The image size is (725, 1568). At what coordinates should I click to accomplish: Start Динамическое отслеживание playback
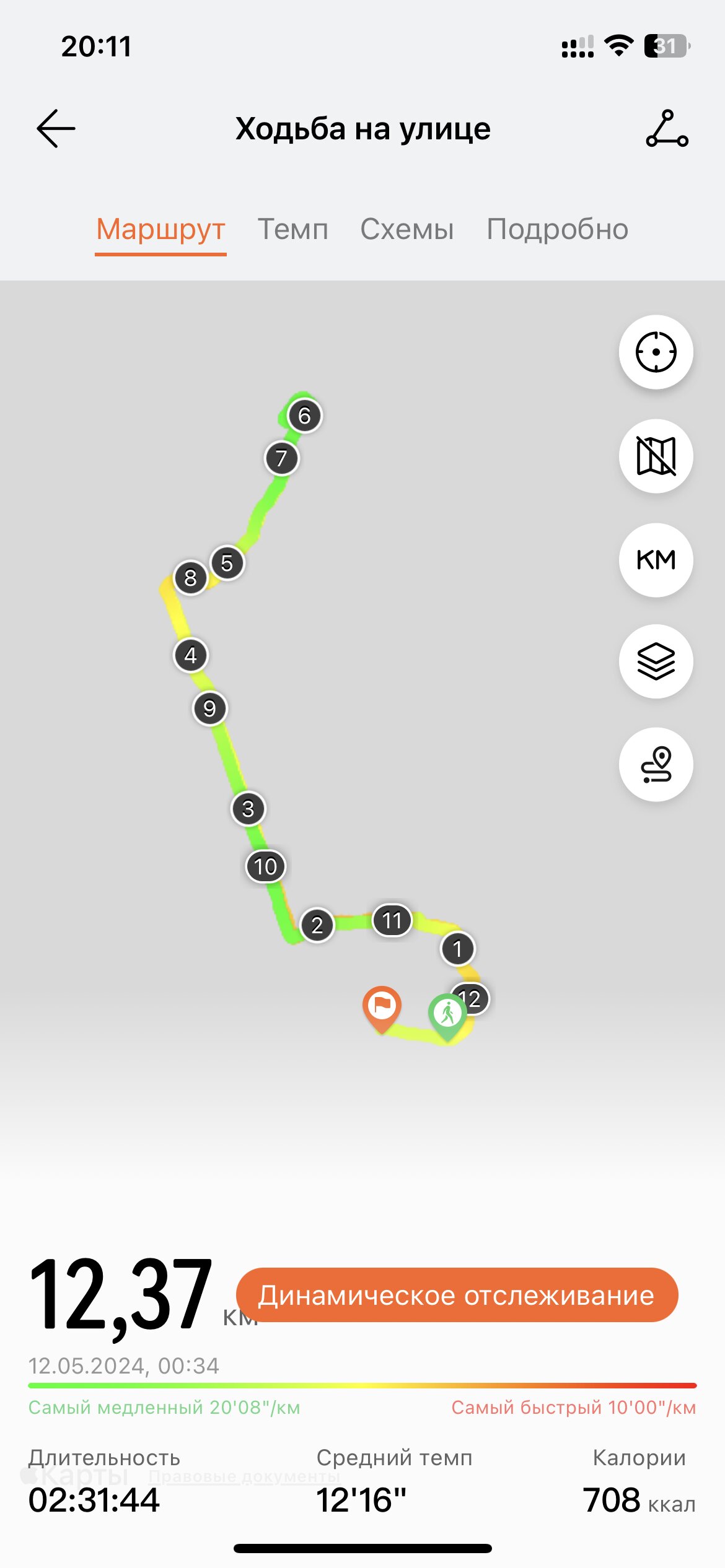(x=457, y=1295)
